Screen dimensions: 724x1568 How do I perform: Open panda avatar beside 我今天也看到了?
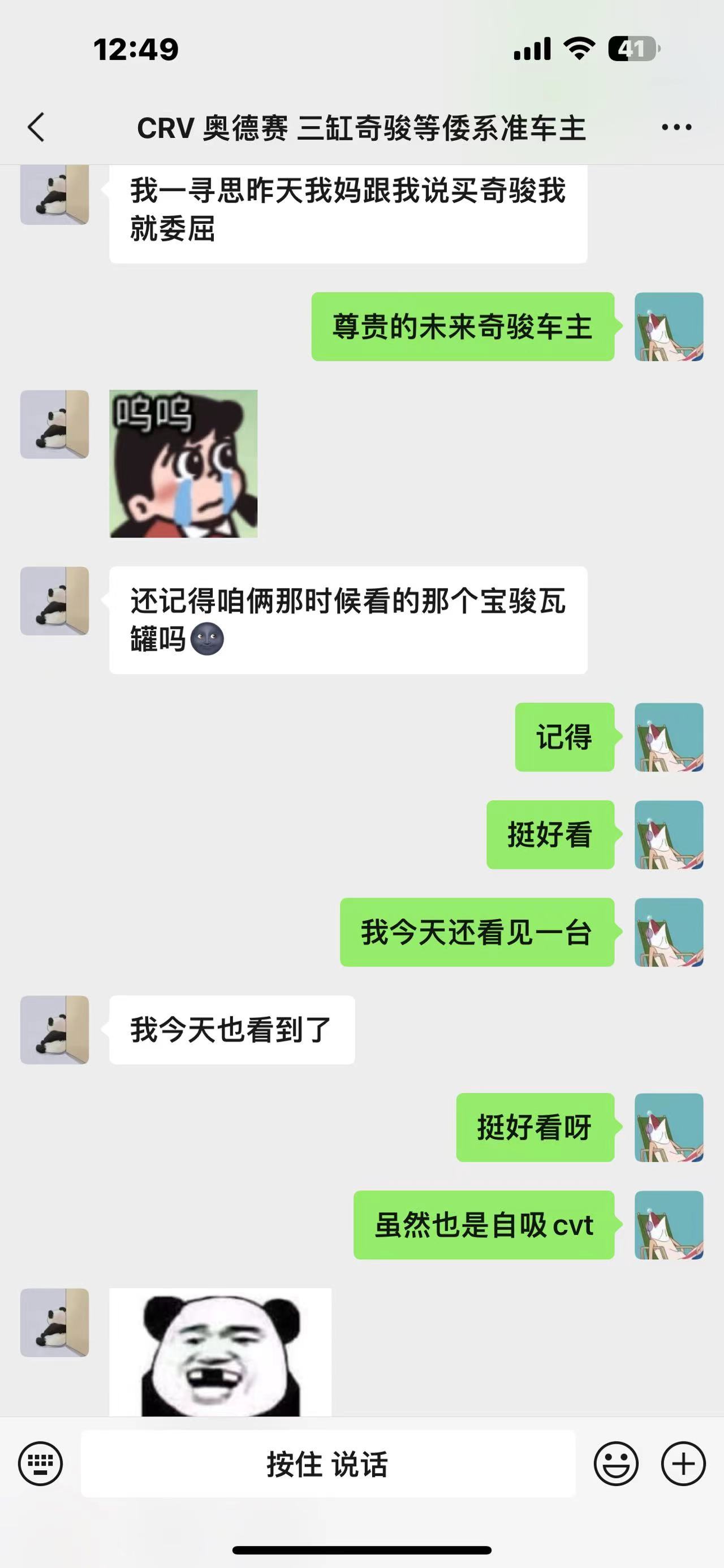[55, 1029]
